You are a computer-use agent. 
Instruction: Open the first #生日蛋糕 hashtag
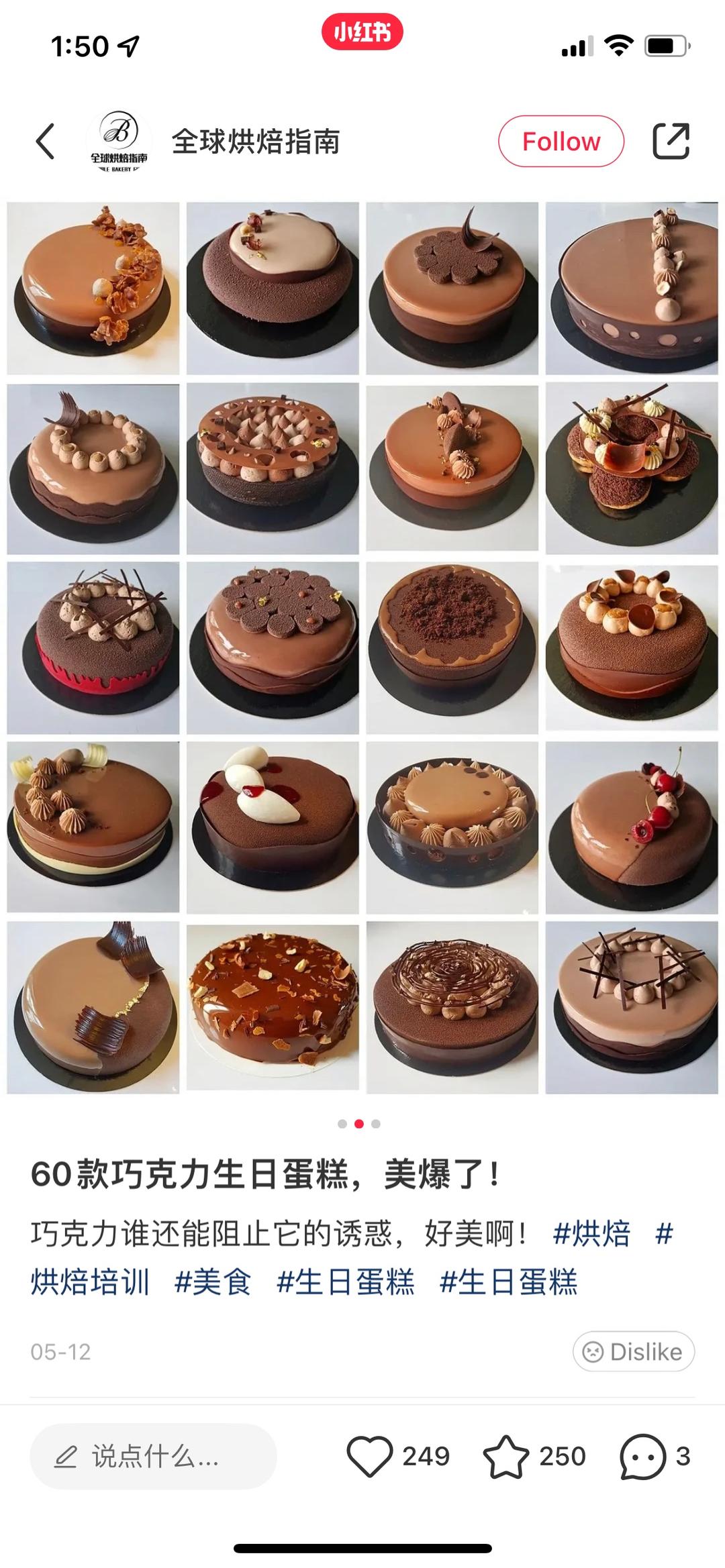[x=346, y=1282]
